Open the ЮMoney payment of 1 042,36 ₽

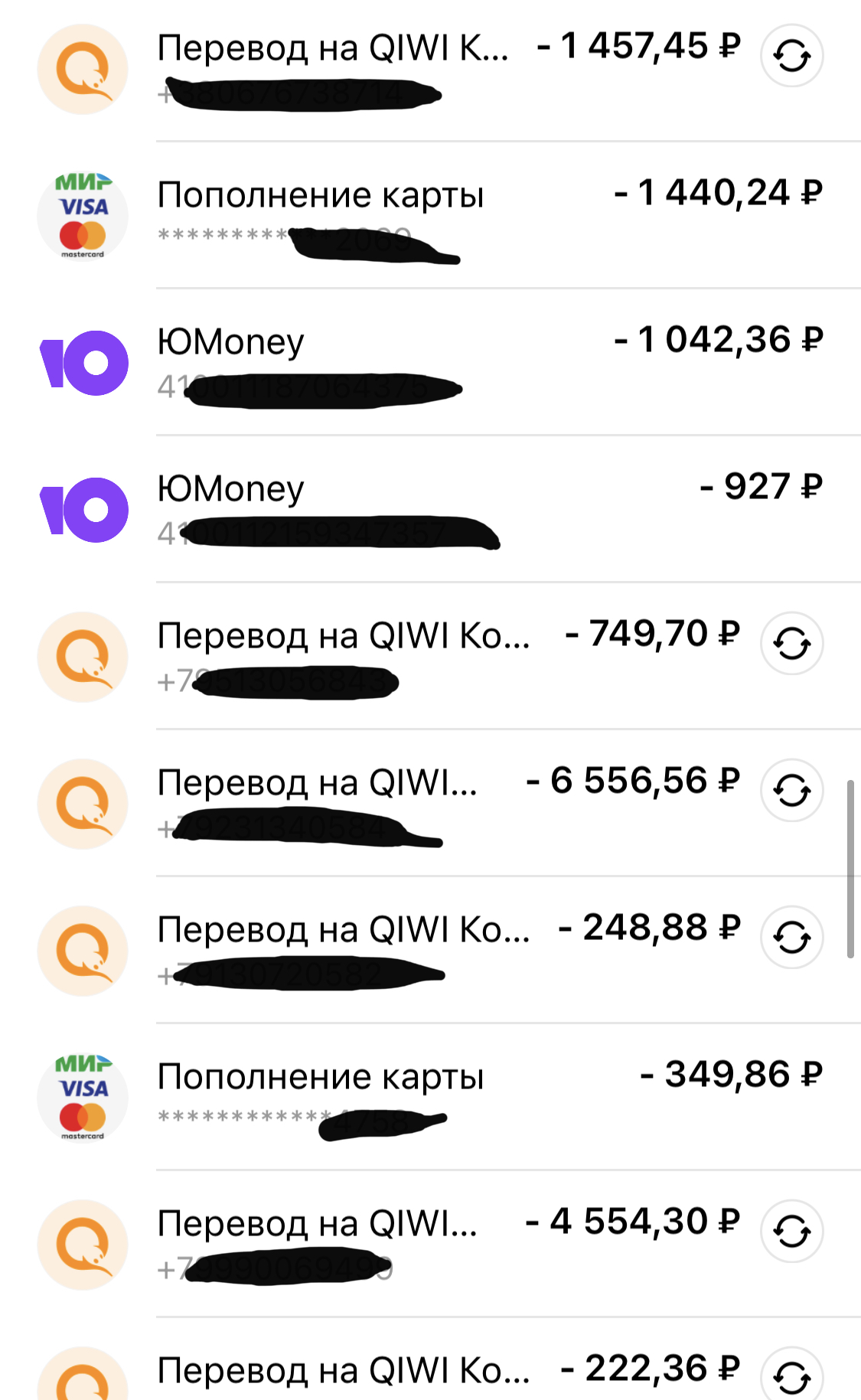[430, 362]
